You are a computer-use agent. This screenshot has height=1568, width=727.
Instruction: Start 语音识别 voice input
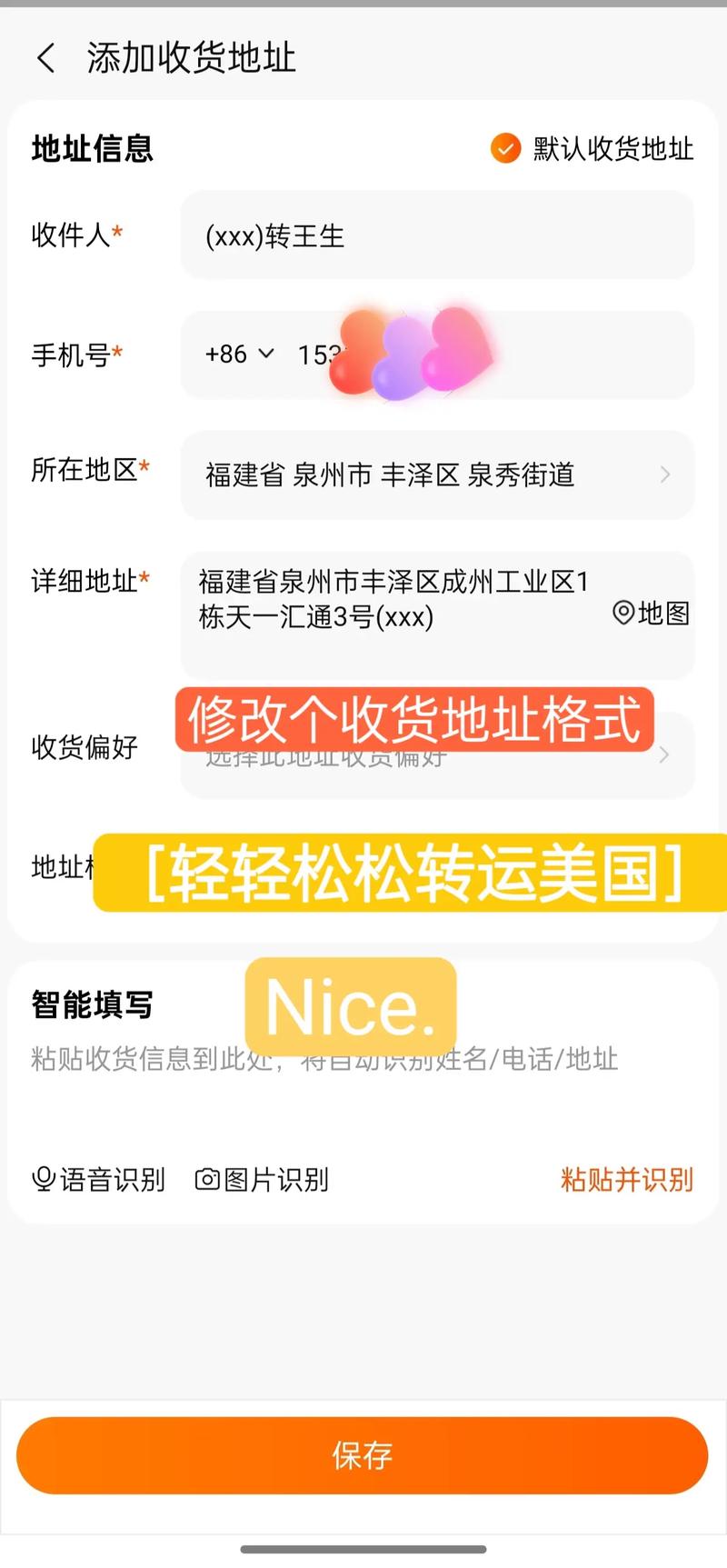point(98,1180)
